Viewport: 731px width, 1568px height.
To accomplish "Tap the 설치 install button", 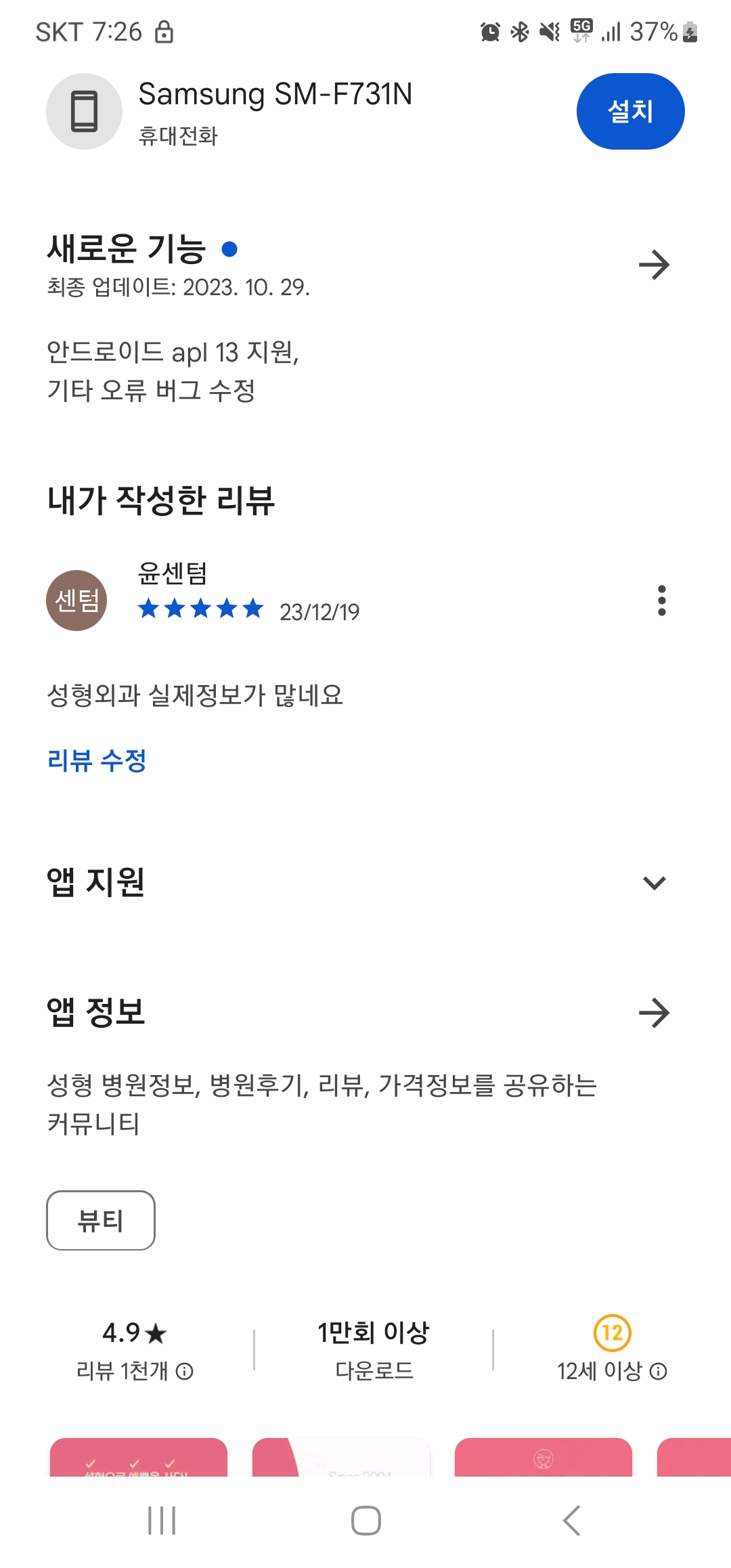I will pyautogui.click(x=630, y=111).
